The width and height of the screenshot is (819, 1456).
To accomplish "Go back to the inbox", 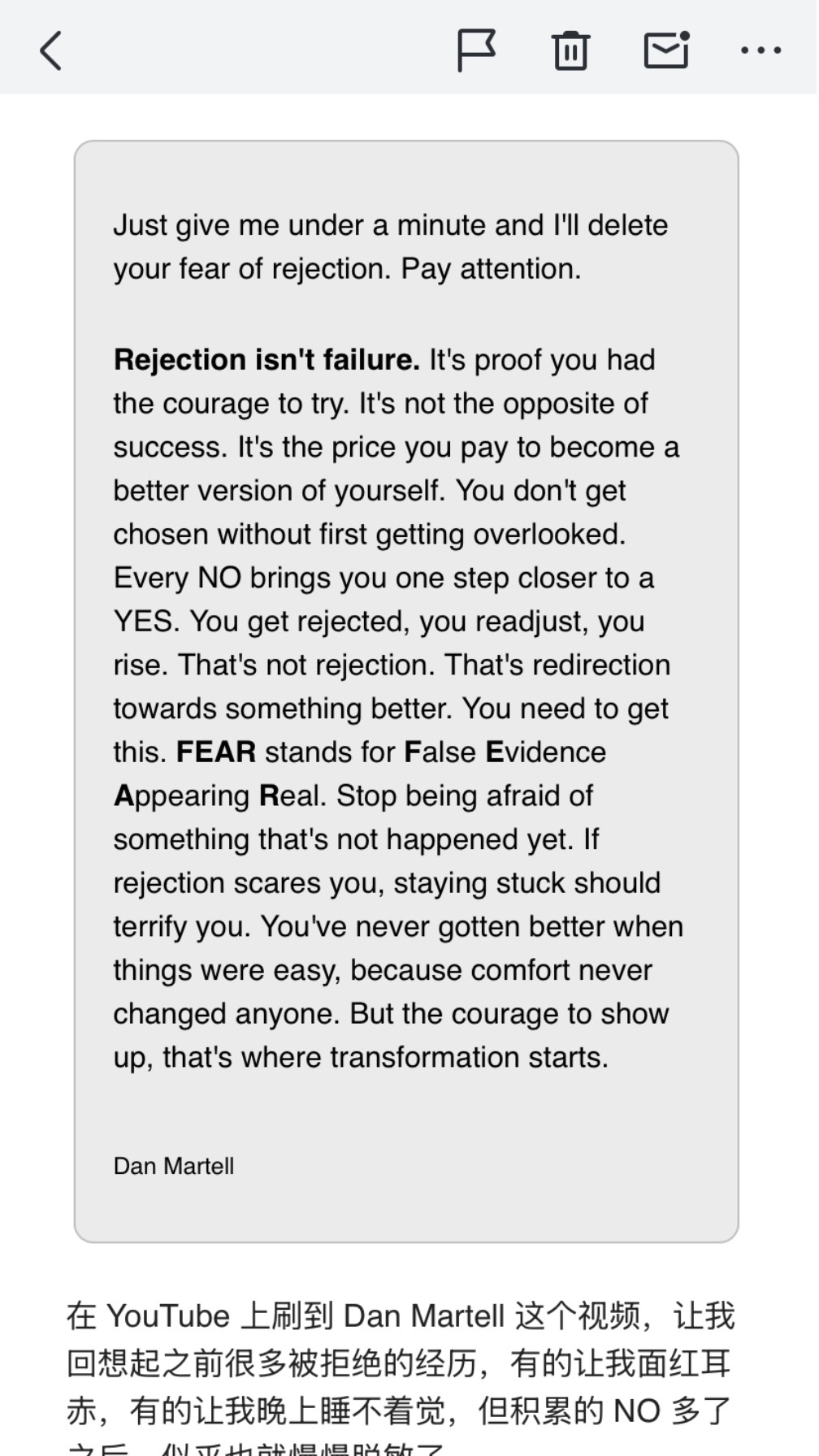I will (x=51, y=50).
